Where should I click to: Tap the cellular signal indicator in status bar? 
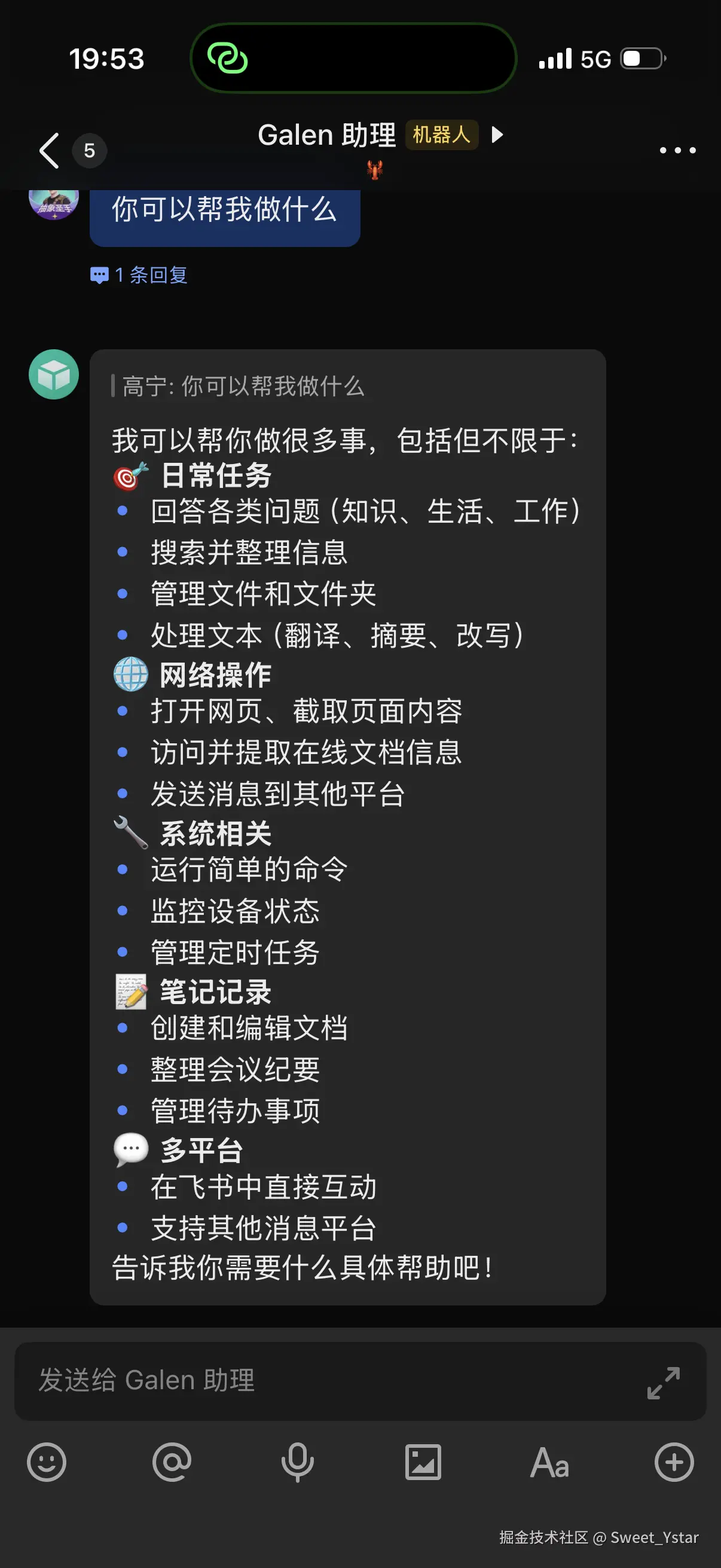coord(555,57)
